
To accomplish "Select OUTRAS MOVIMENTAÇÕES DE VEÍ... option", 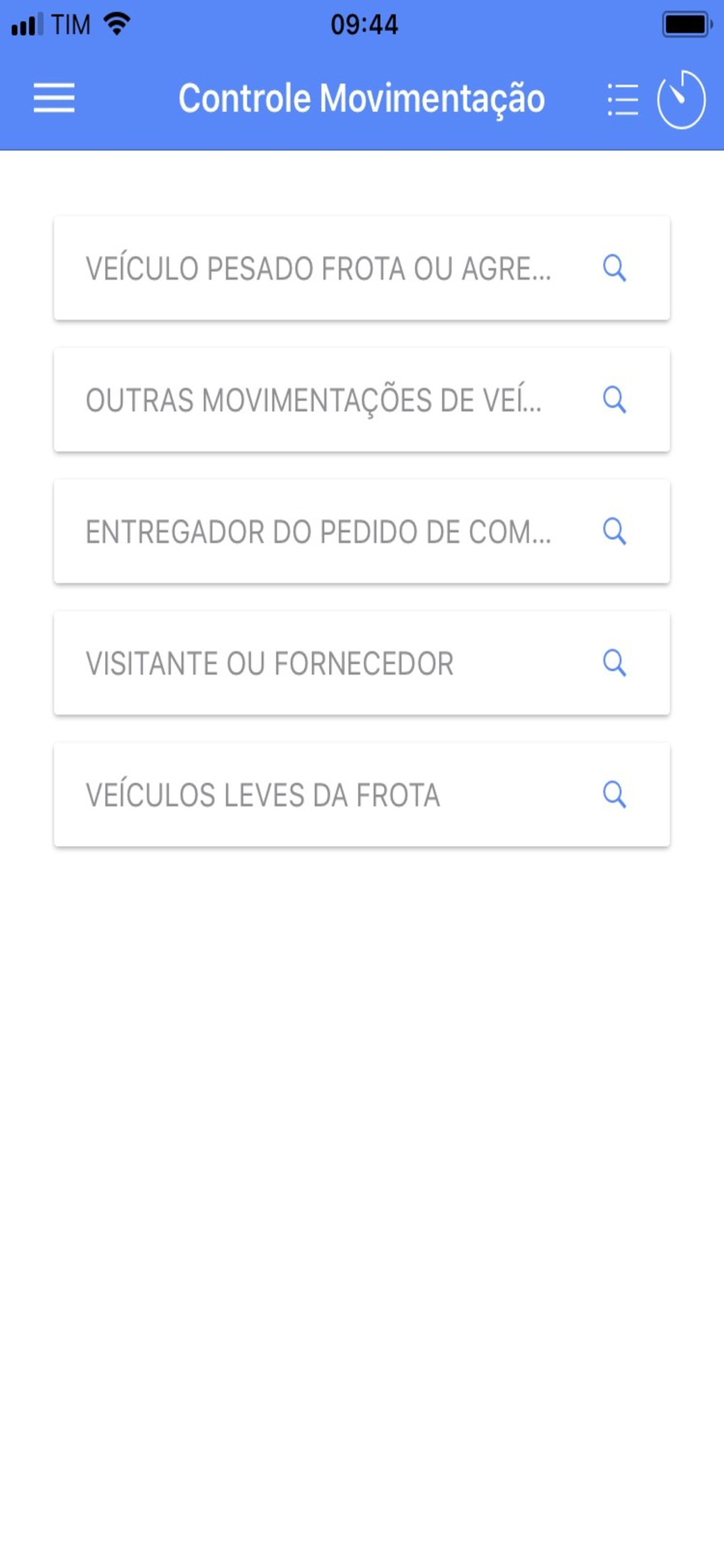I will click(x=362, y=400).
